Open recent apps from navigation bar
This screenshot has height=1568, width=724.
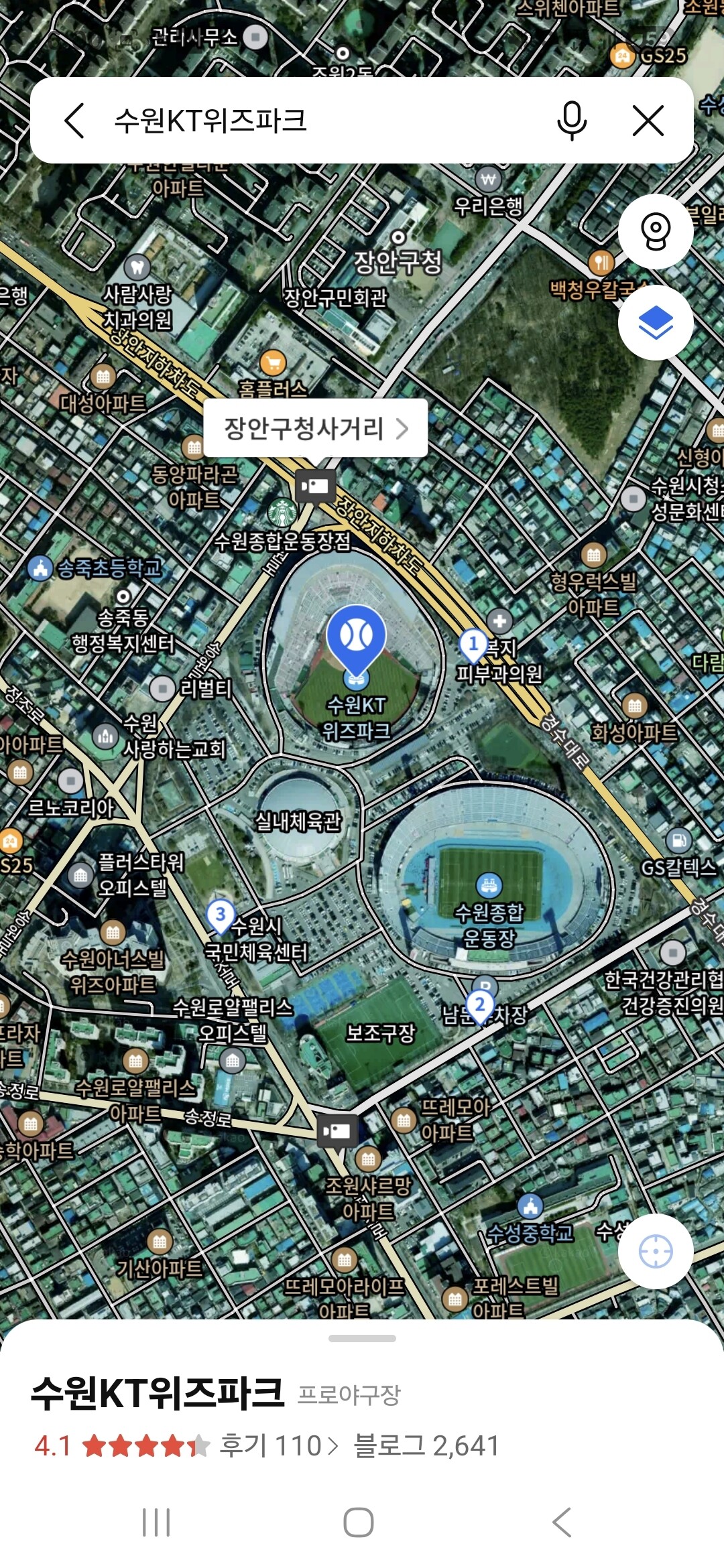pyautogui.click(x=156, y=1522)
